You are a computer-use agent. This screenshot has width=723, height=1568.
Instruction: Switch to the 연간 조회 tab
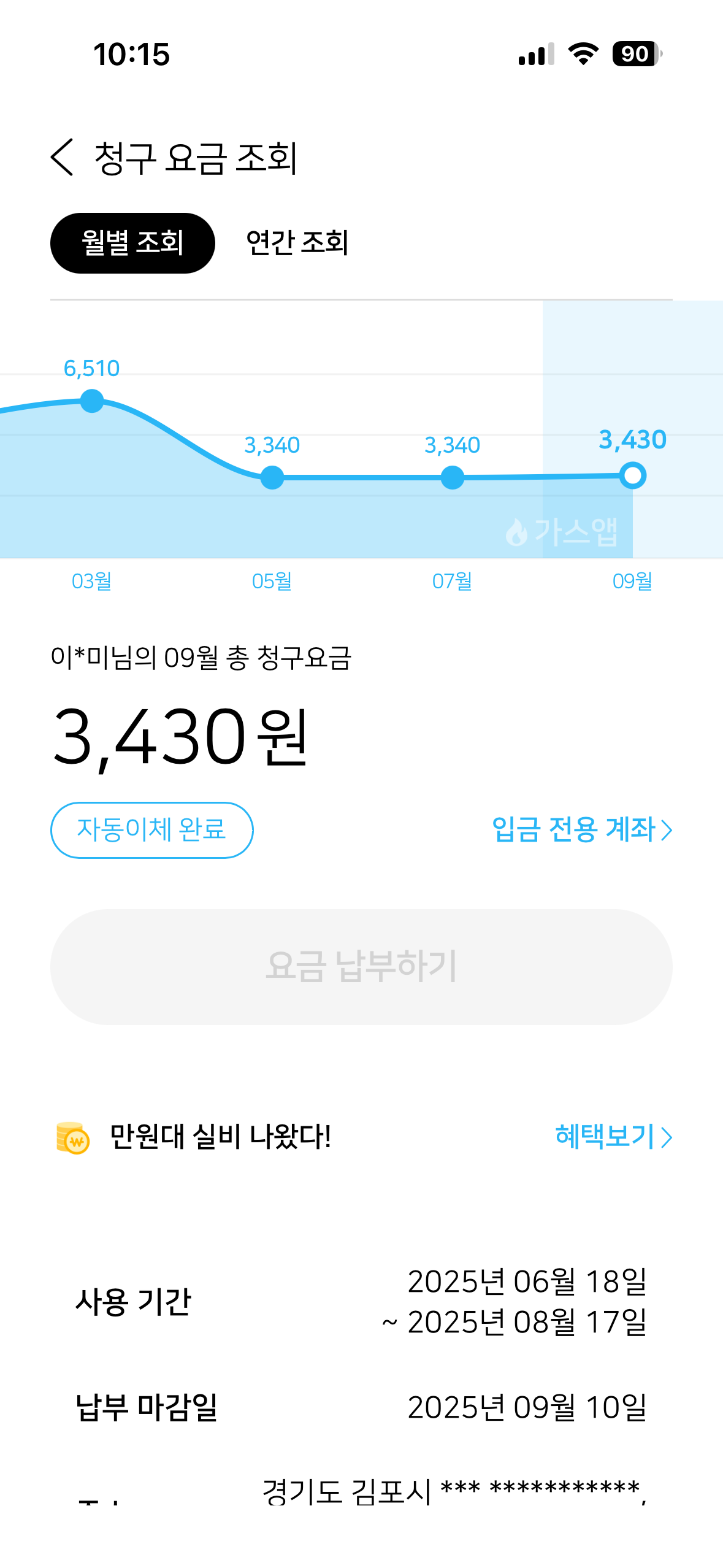pos(297,243)
